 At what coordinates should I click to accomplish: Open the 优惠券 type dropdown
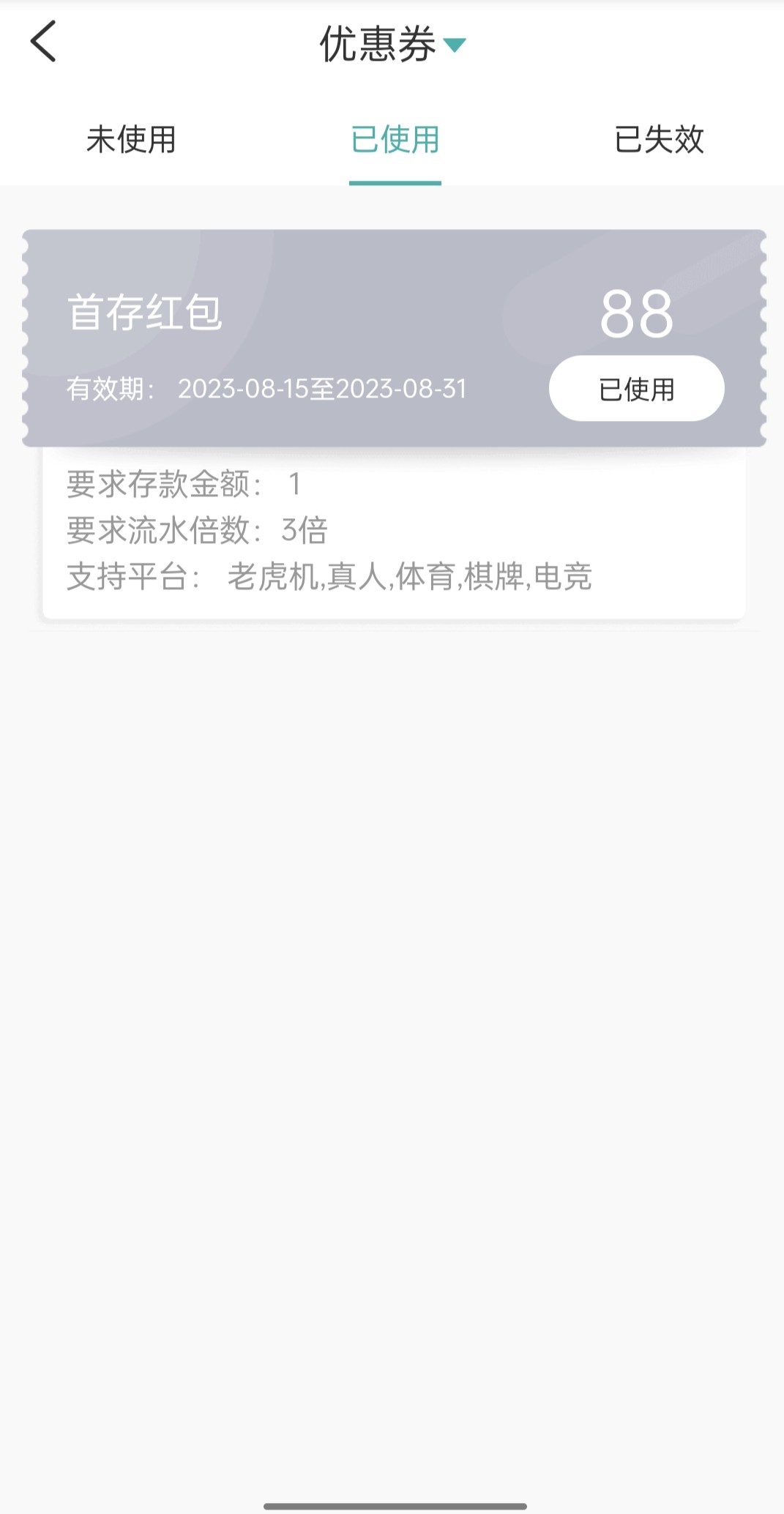coord(392,44)
